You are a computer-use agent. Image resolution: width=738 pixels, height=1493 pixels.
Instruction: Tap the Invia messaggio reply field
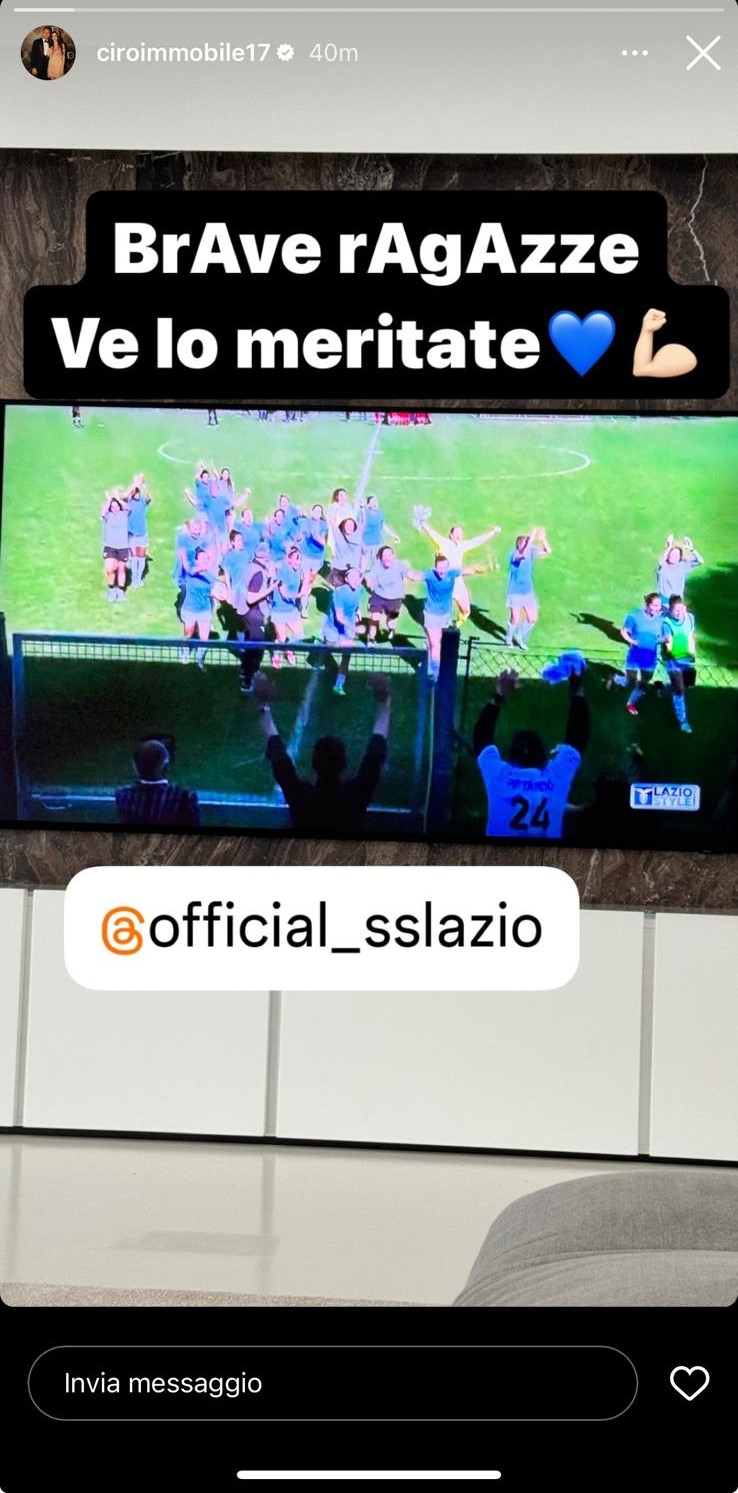pos(332,1383)
